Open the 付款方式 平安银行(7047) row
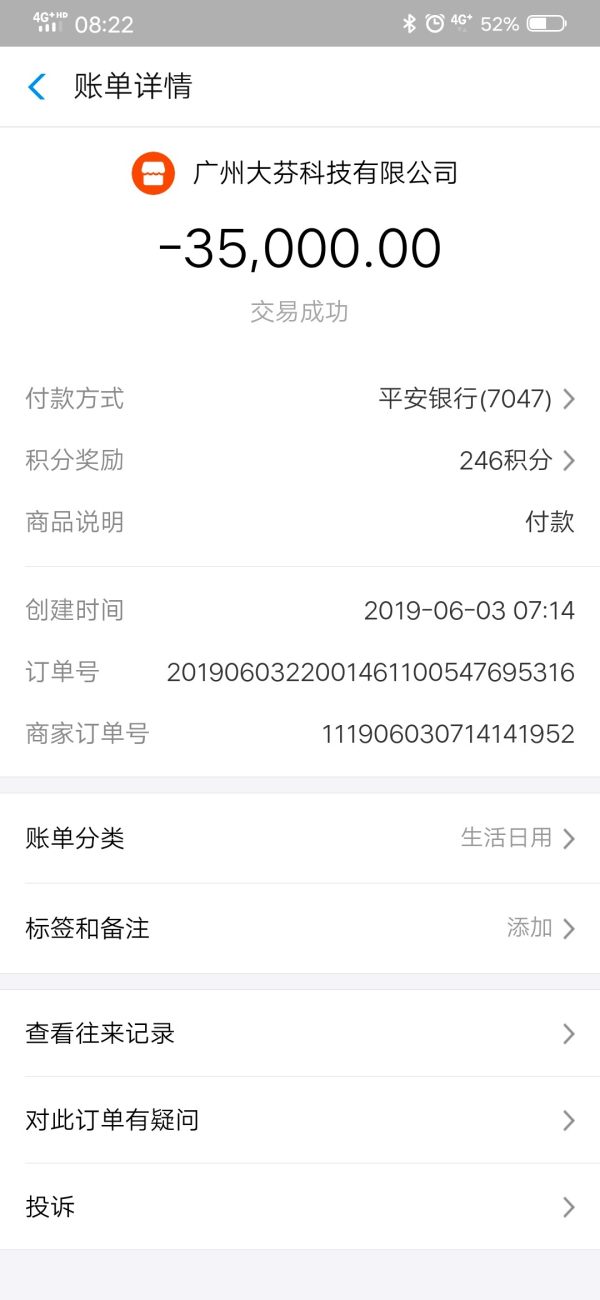This screenshot has width=600, height=1300. (300, 399)
